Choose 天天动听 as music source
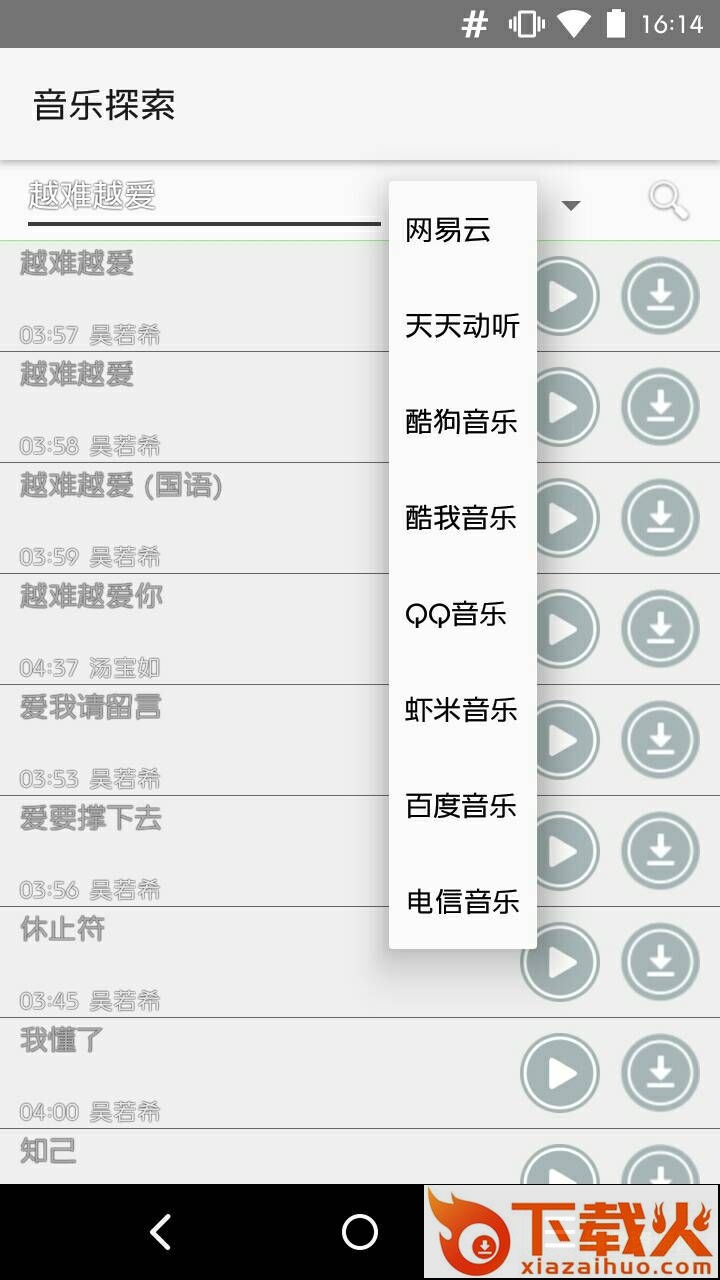 (x=462, y=326)
